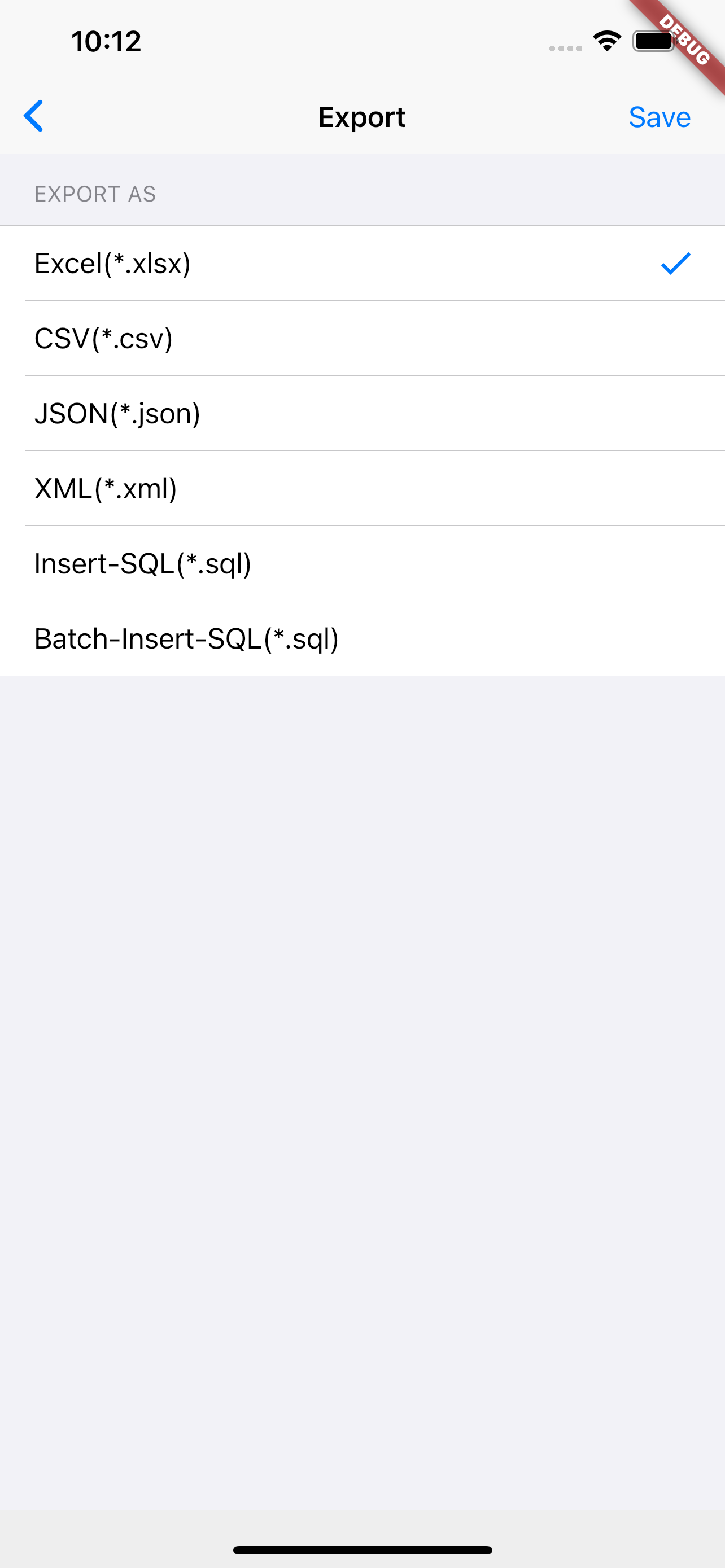The image size is (725, 1568).
Task: Select Batch-Insert-SQL(*.sql) option
Action: pyautogui.click(x=362, y=638)
